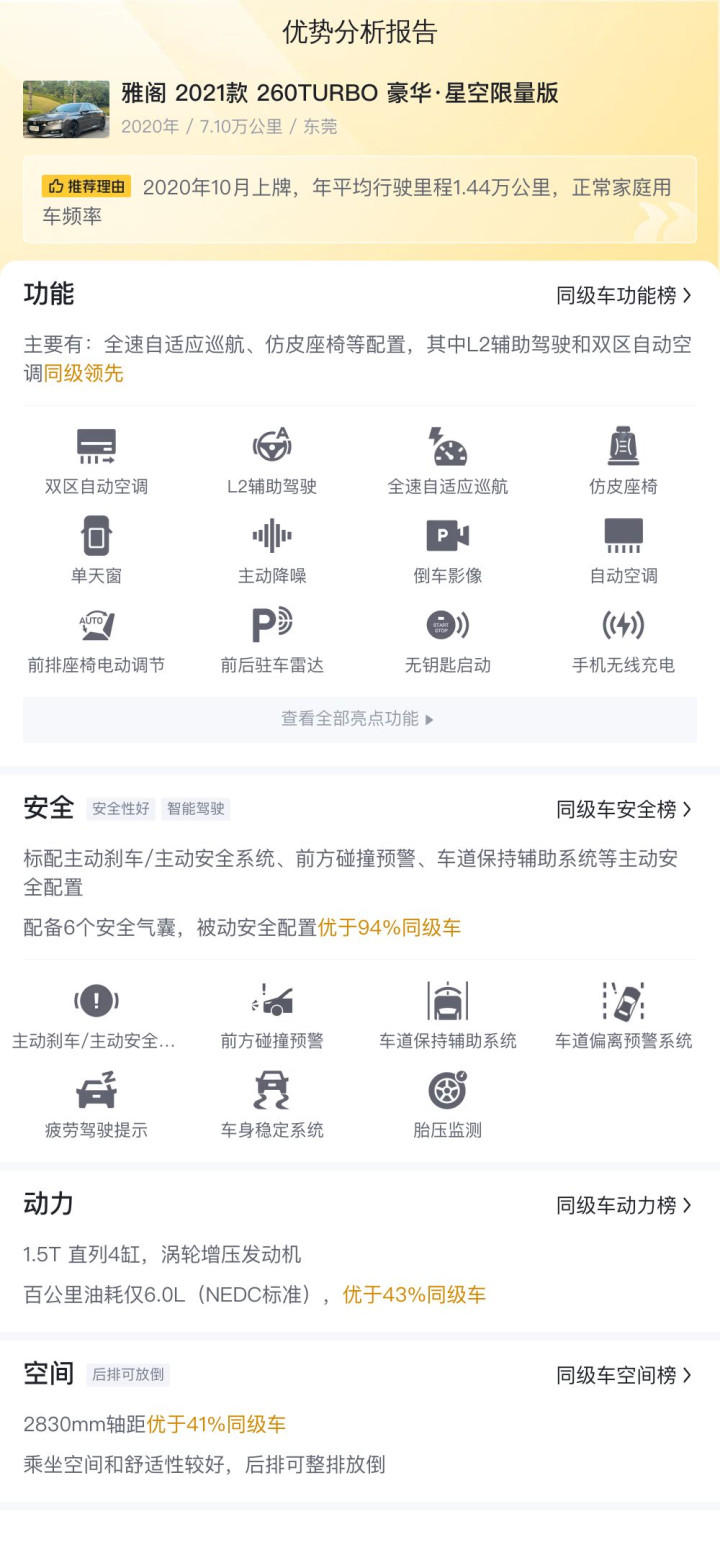The height and width of the screenshot is (1568, 720).
Task: Open the 同级车功能榜 ranking
Action: [x=624, y=295]
